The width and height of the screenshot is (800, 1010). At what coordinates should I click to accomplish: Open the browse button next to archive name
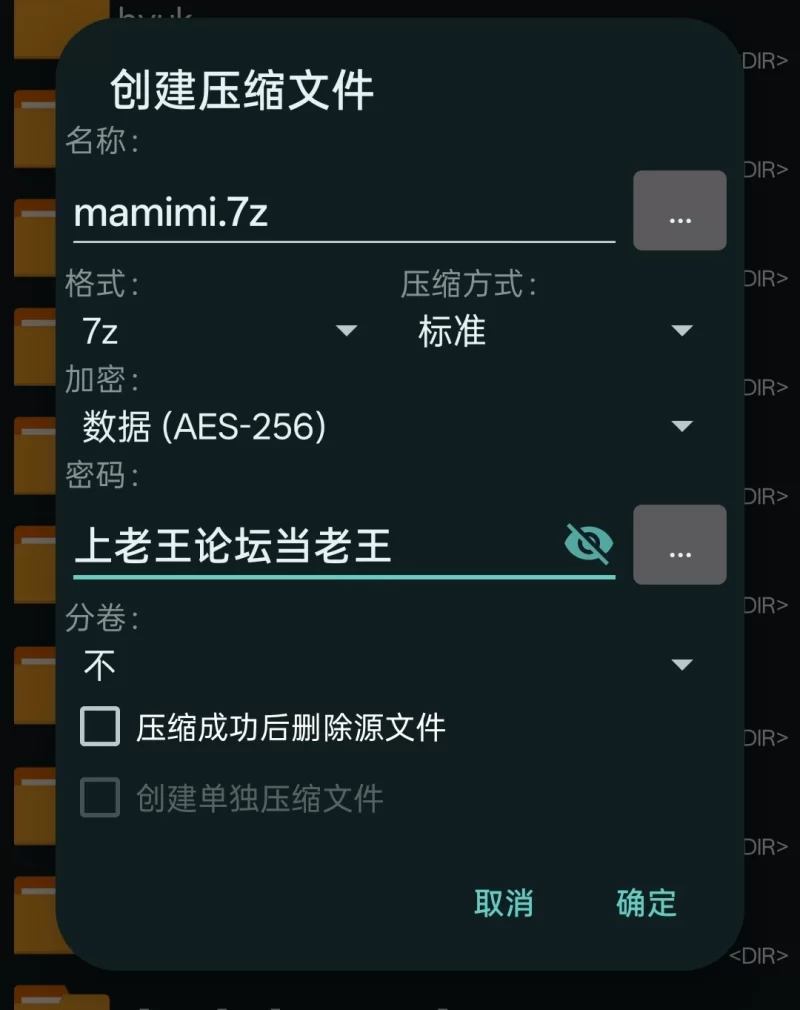[x=680, y=211]
